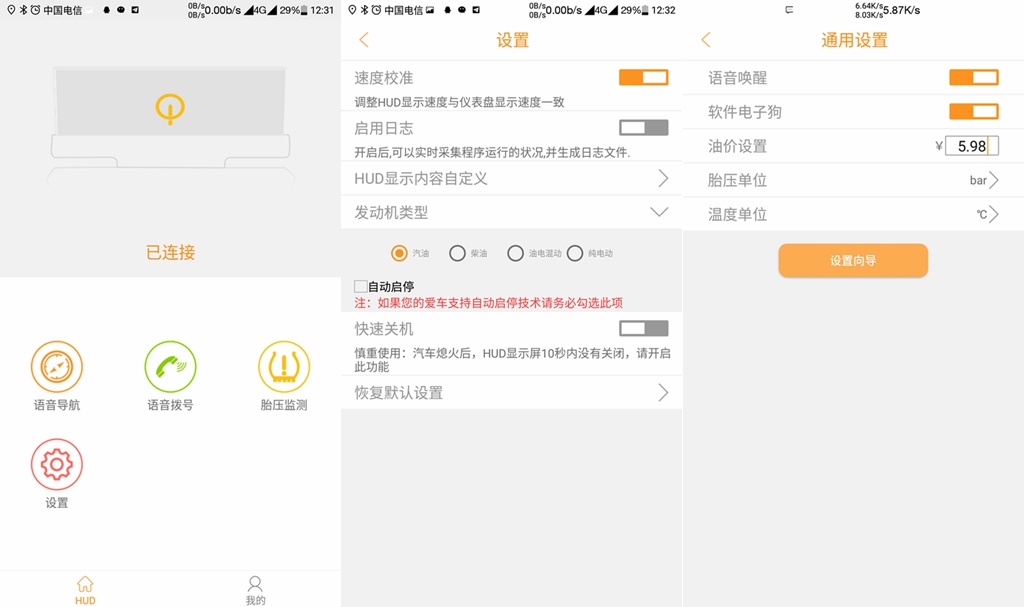Open the 设置 gear on the HUD home

57,465
